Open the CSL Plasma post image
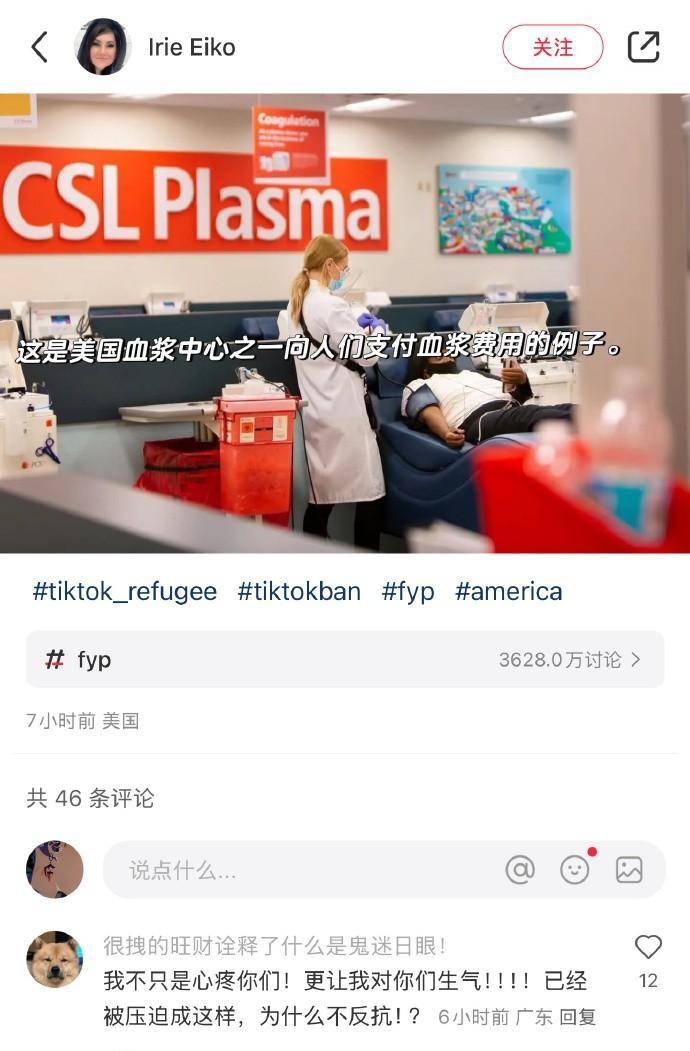This screenshot has height=1051, width=690. (x=345, y=322)
